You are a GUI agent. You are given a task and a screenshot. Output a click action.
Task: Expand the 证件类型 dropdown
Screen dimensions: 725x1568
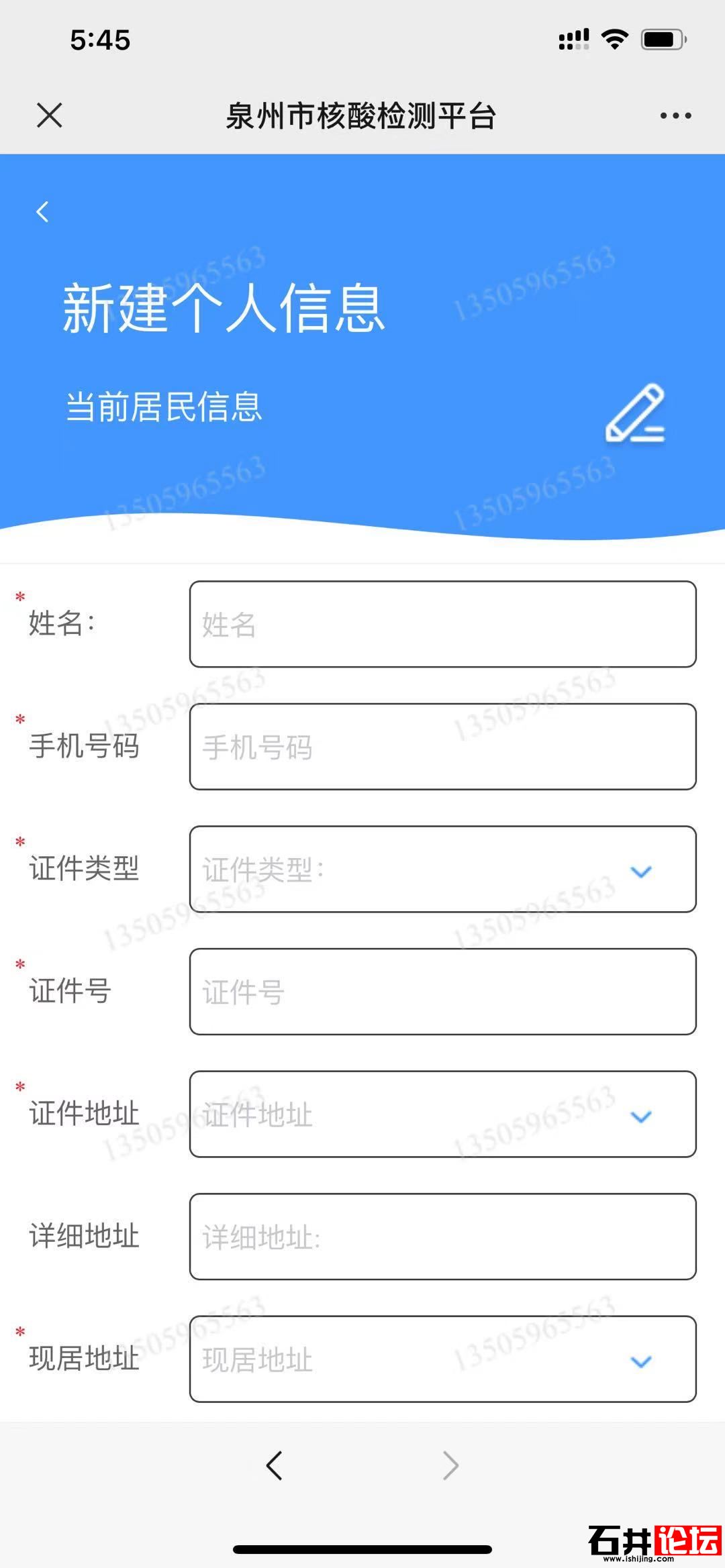click(442, 870)
